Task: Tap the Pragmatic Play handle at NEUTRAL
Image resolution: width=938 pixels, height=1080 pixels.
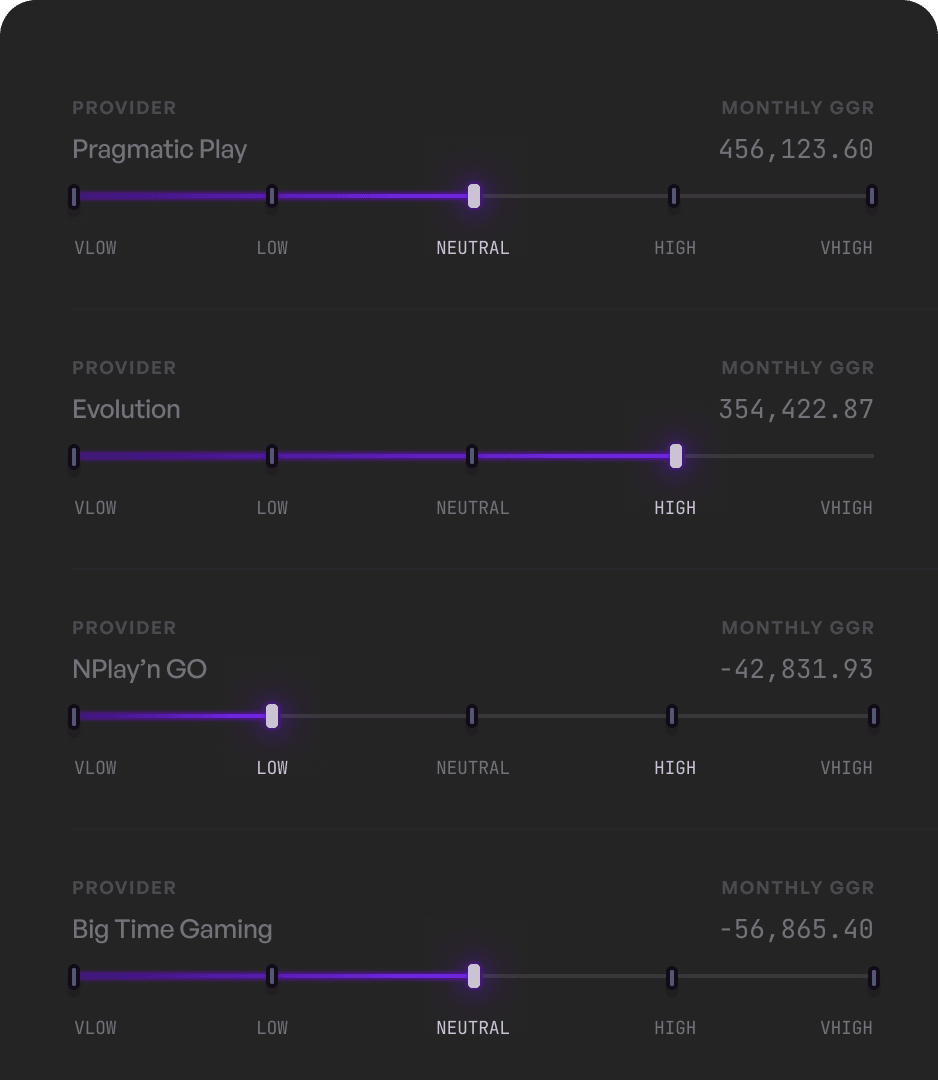Action: [x=474, y=196]
